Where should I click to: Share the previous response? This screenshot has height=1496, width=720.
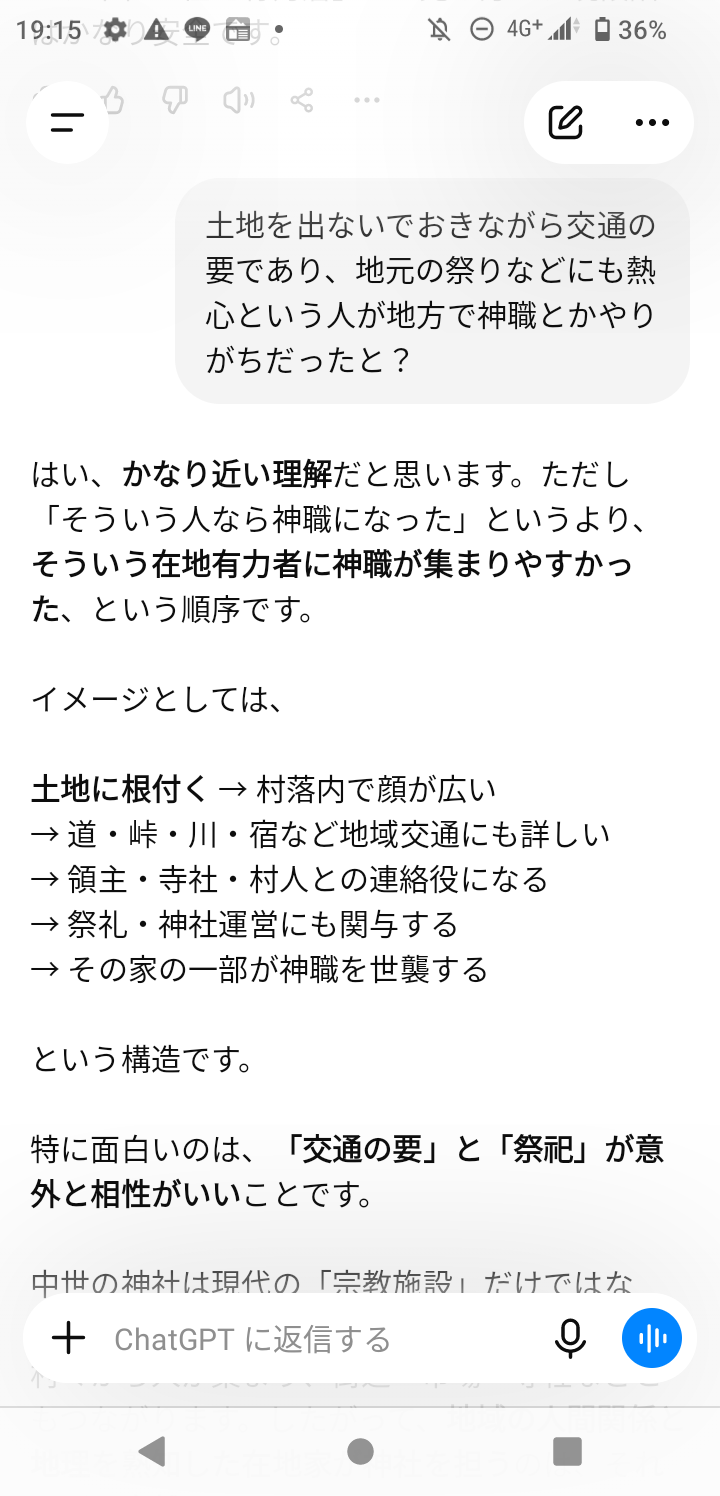(x=302, y=100)
